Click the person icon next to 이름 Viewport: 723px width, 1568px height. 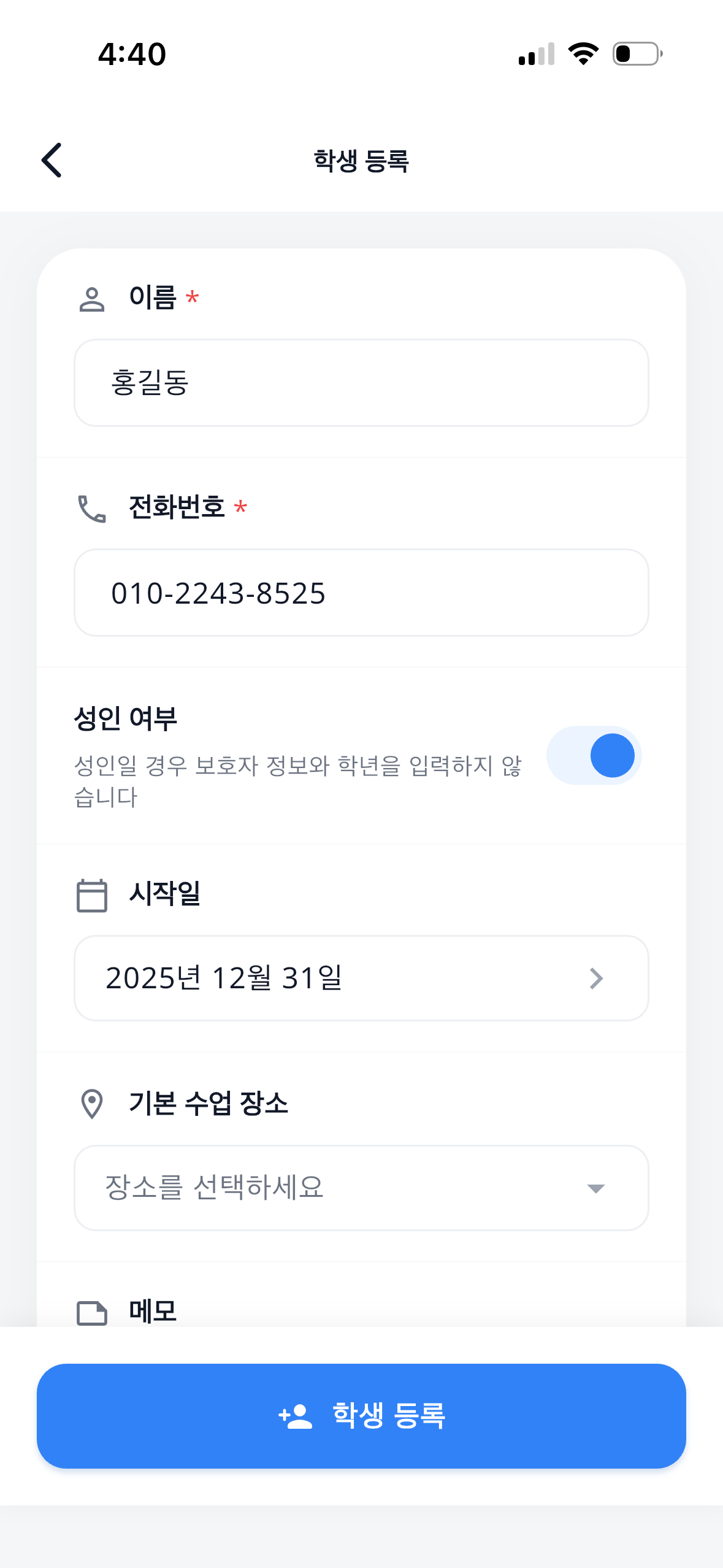[91, 299]
